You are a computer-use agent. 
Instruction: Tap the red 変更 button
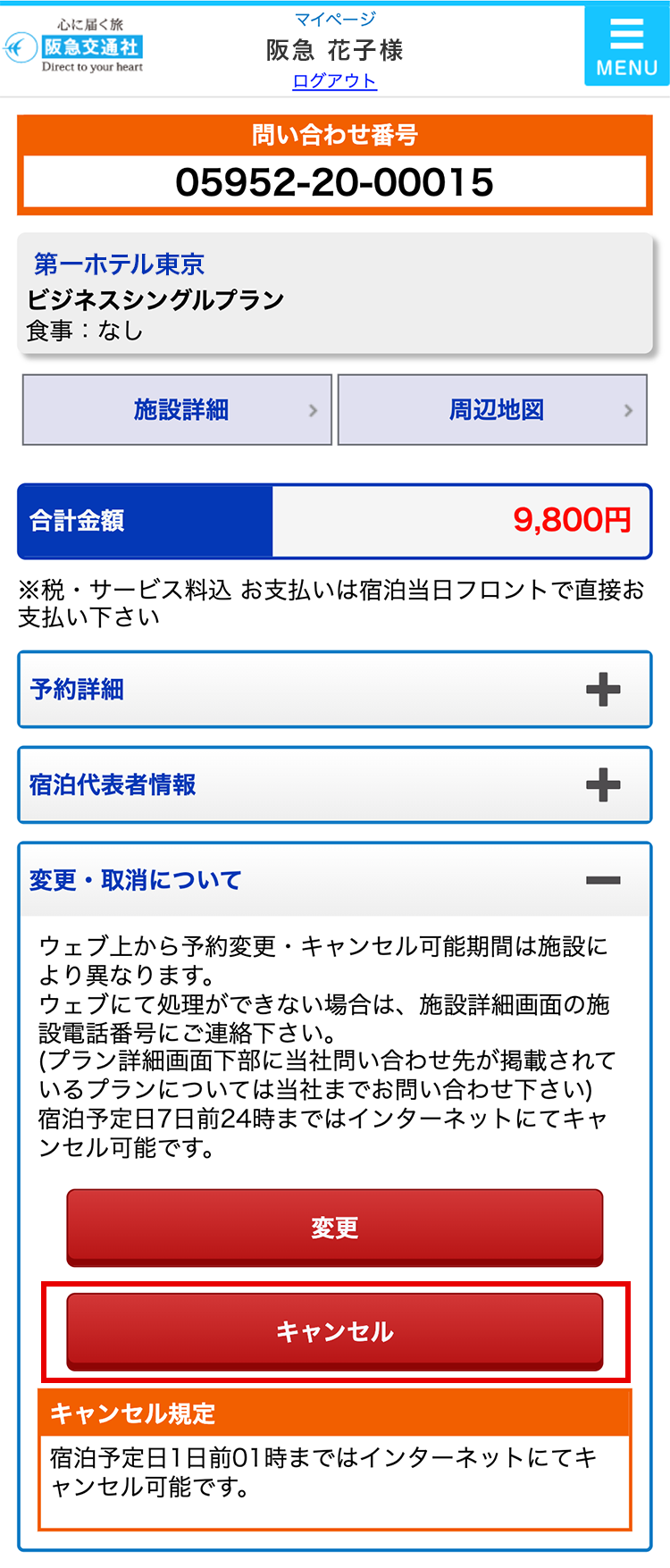pos(334,1228)
